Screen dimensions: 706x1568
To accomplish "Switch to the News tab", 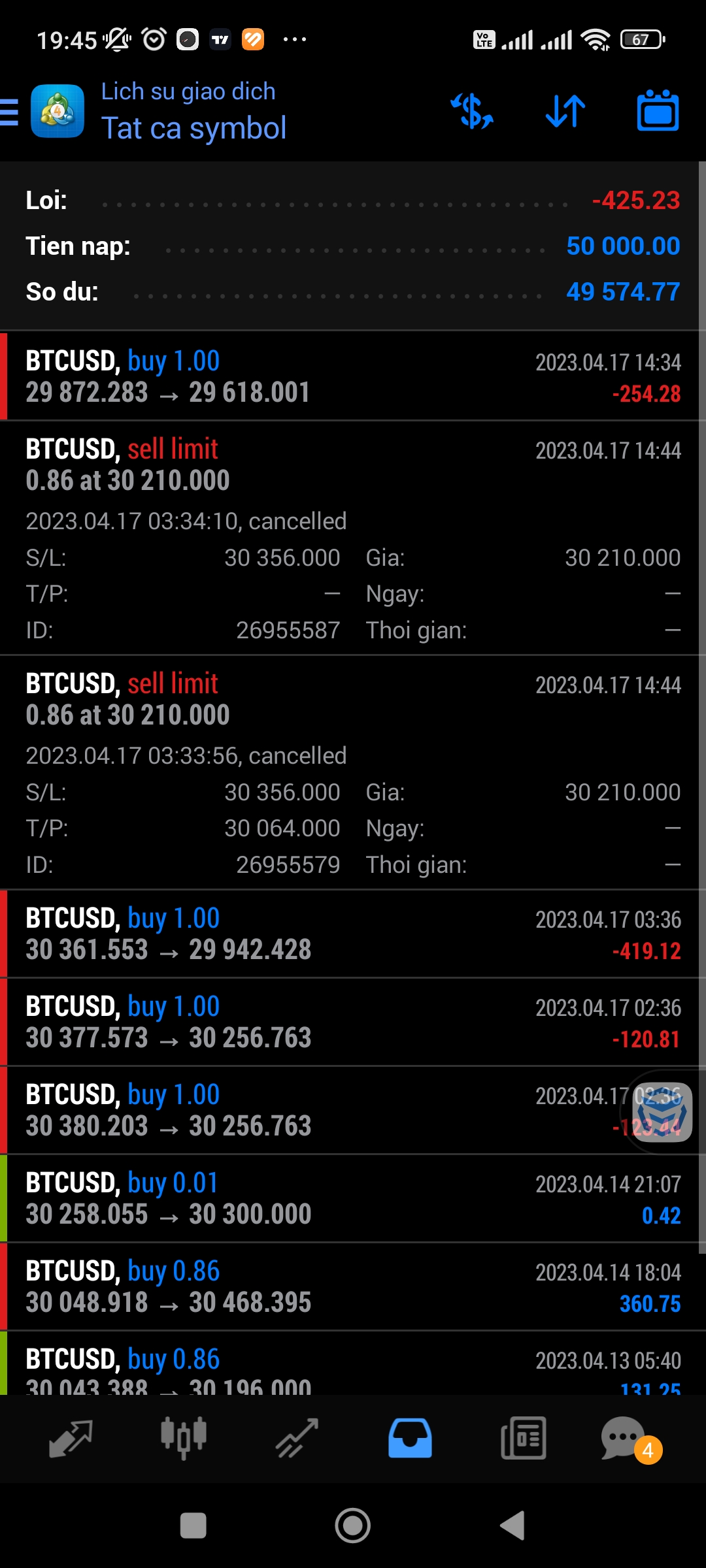I will [x=523, y=1439].
